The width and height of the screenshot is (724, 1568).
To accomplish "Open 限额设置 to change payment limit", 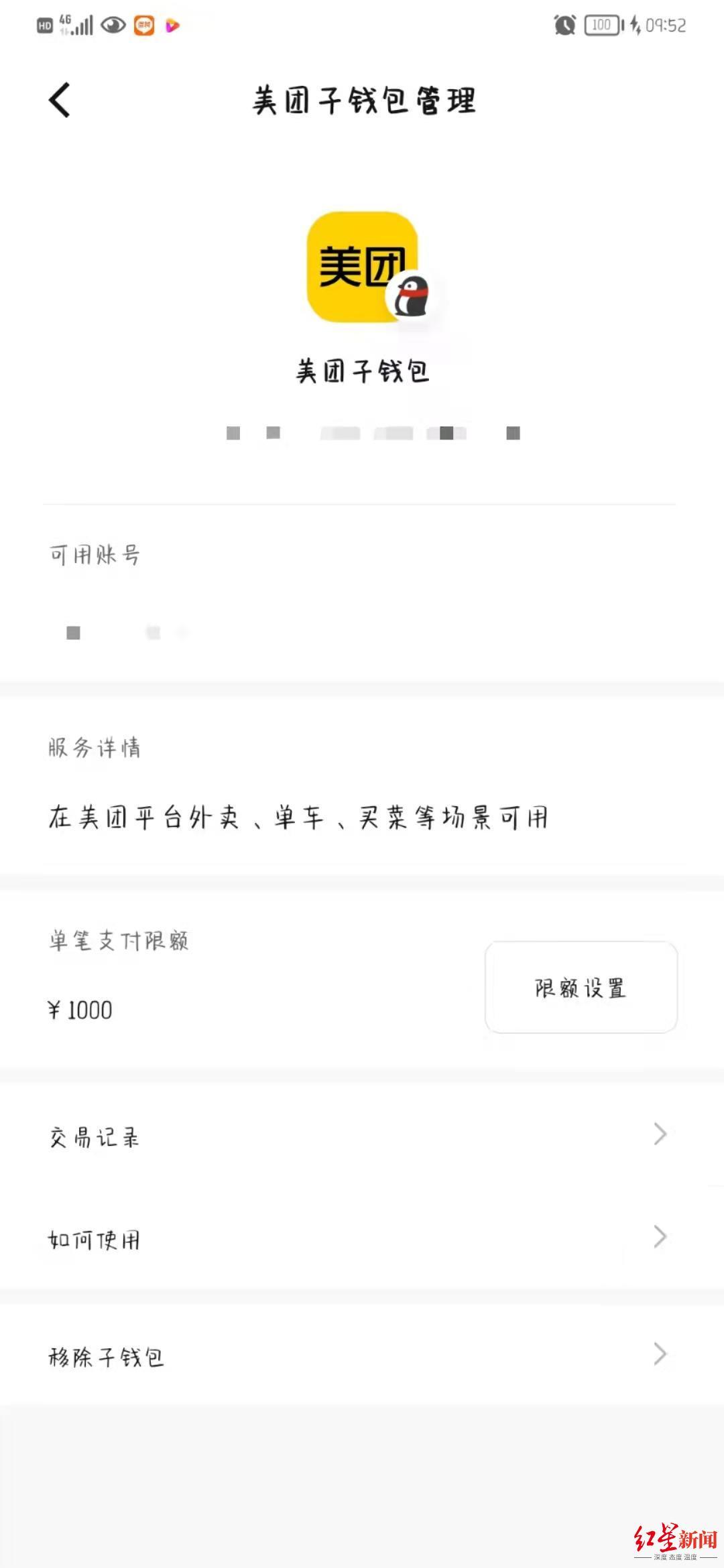I will pyautogui.click(x=581, y=987).
